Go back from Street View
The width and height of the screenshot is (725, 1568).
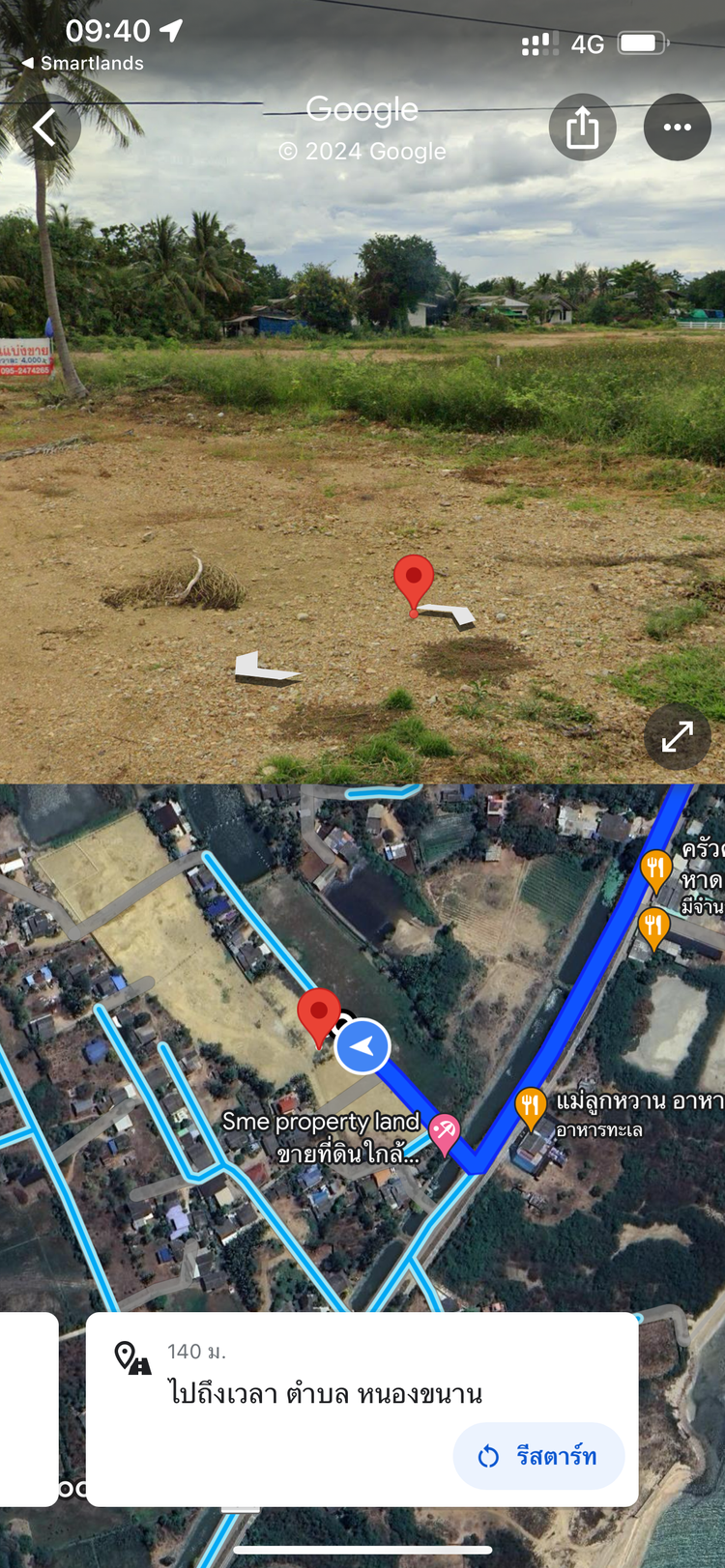pyautogui.click(x=44, y=128)
